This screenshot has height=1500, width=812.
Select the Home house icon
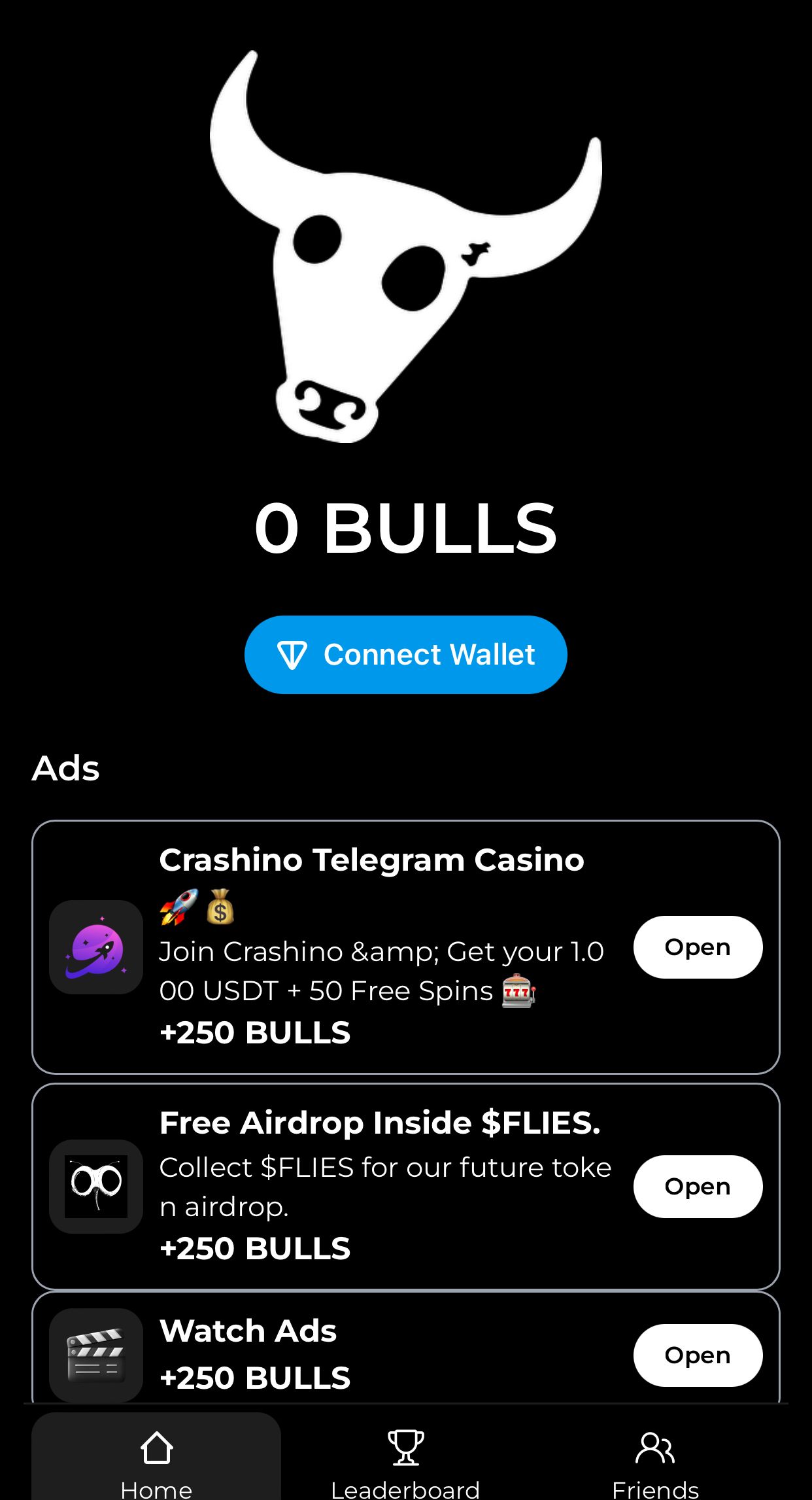[156, 1447]
